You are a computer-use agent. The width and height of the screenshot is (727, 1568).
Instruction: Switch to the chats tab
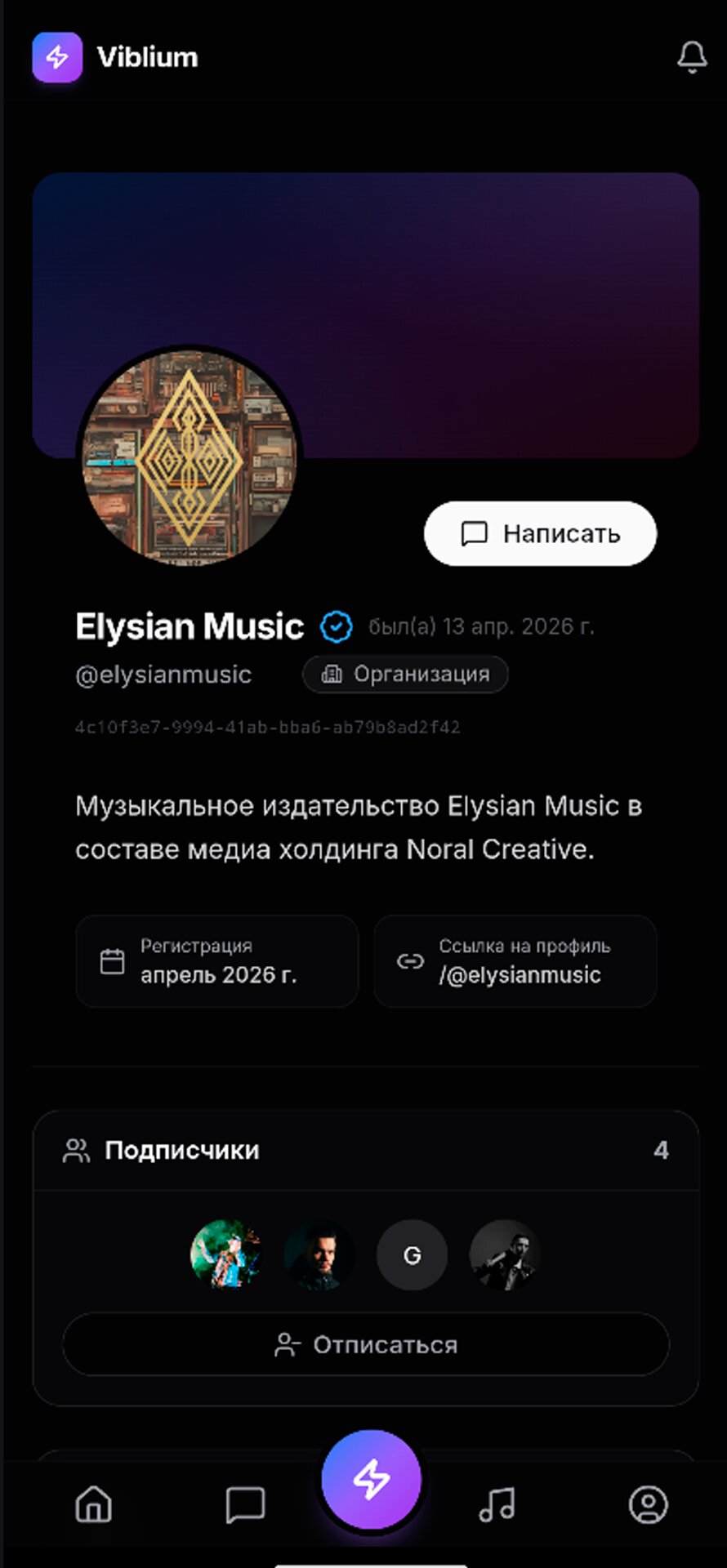tap(245, 1504)
